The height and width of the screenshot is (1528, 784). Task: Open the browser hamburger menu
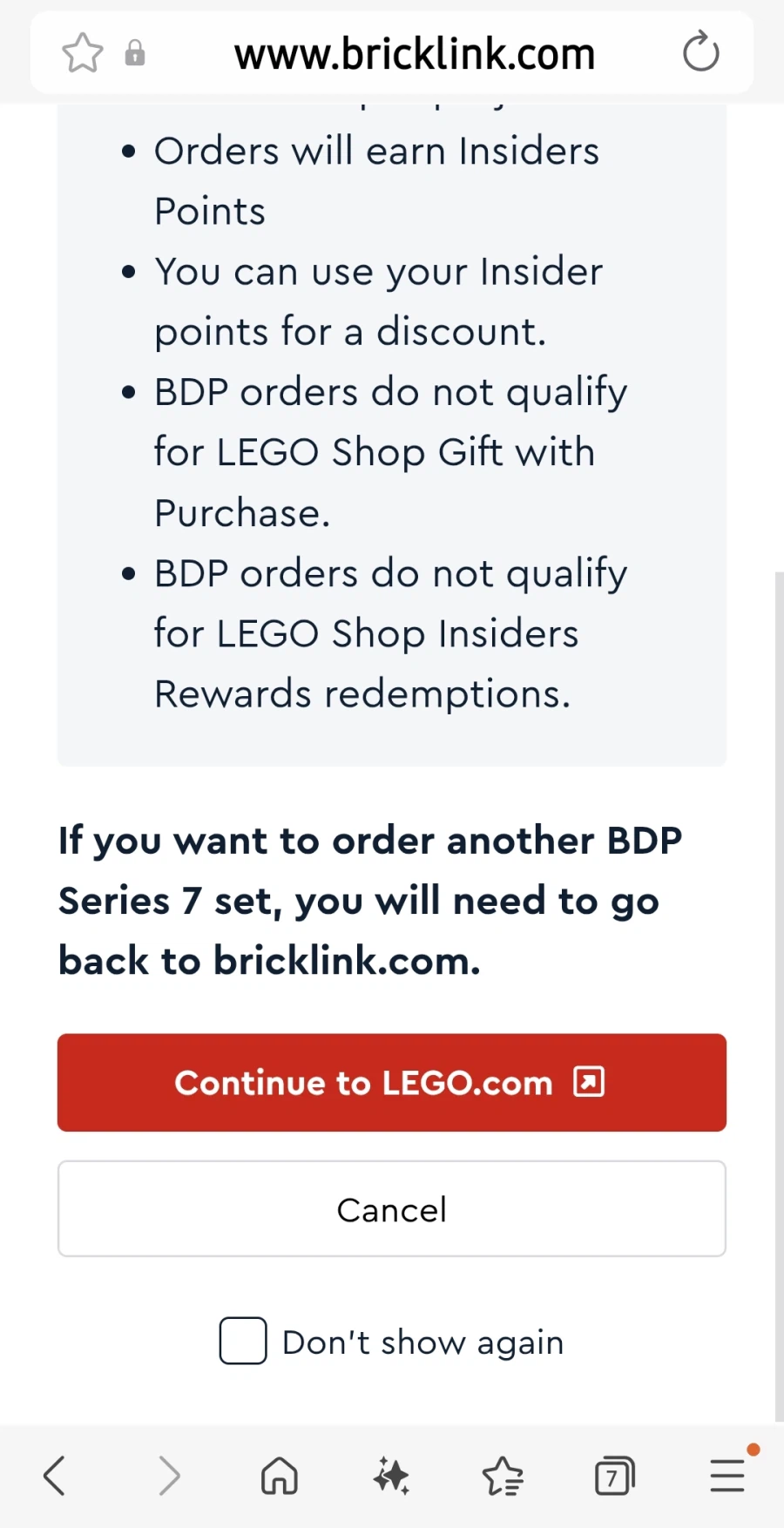click(x=727, y=1476)
